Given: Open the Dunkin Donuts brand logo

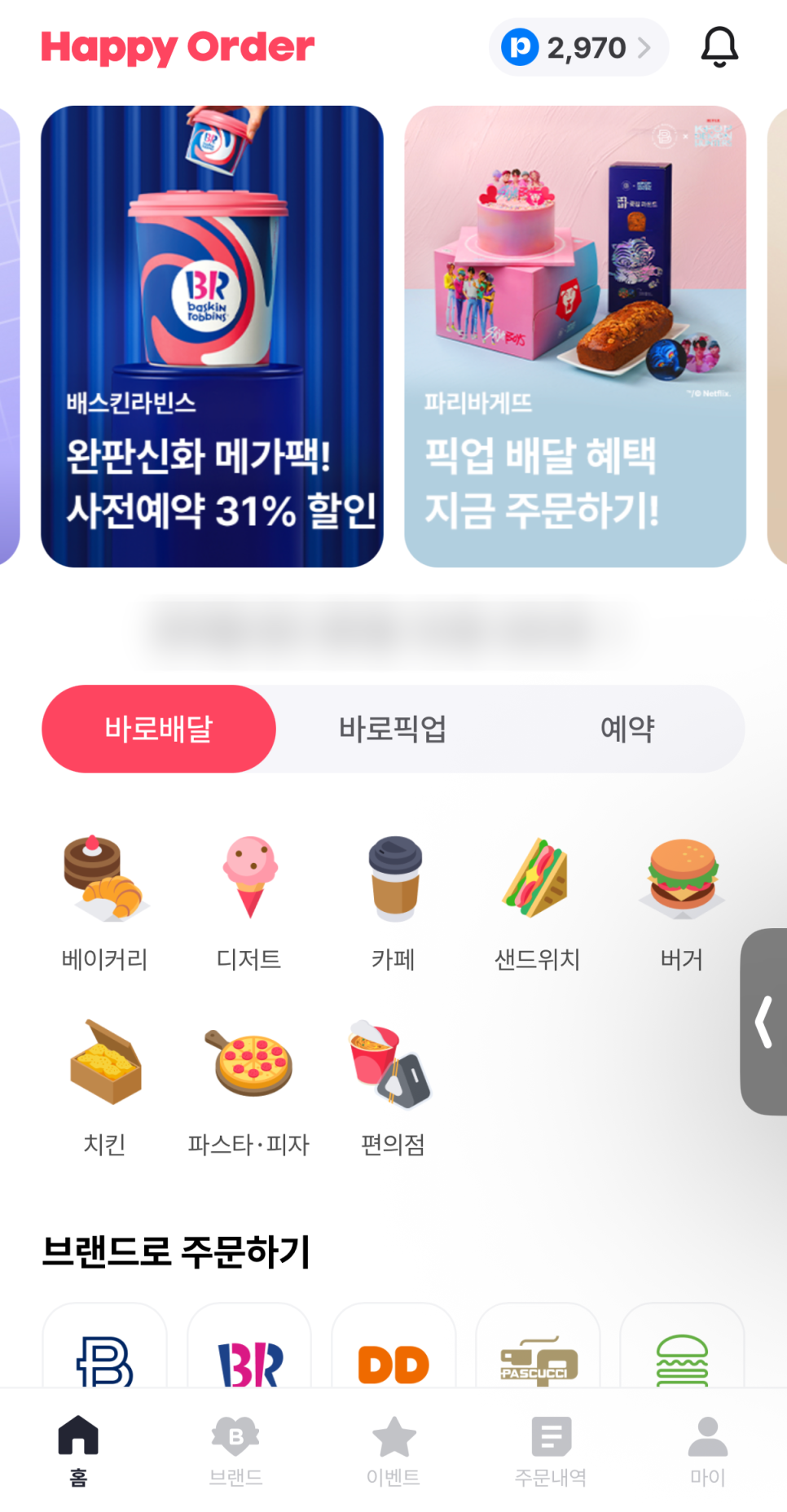Looking at the screenshot, I should point(393,1361).
